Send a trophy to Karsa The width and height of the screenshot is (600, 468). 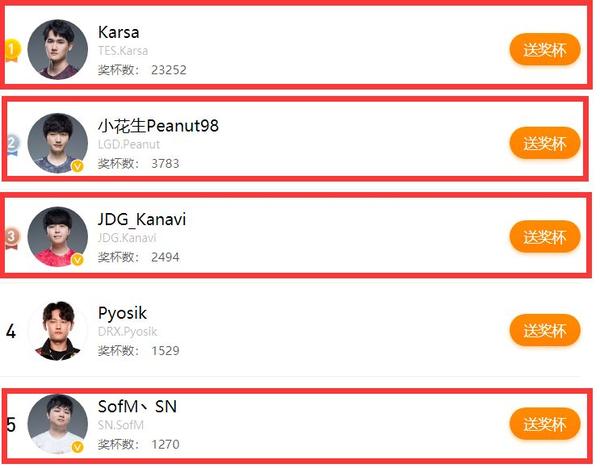click(544, 49)
